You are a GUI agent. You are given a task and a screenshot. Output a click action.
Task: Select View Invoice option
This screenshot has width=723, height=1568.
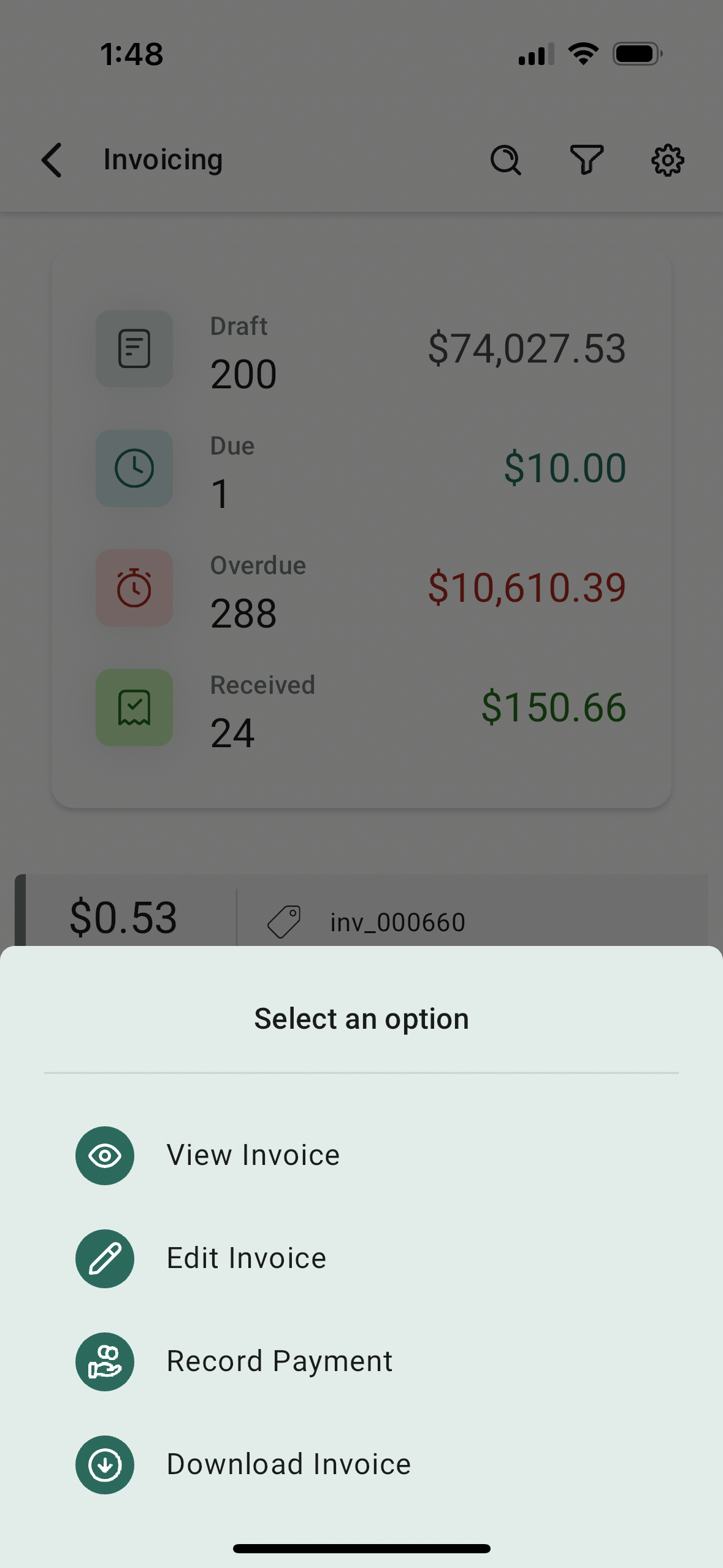[x=253, y=1155]
